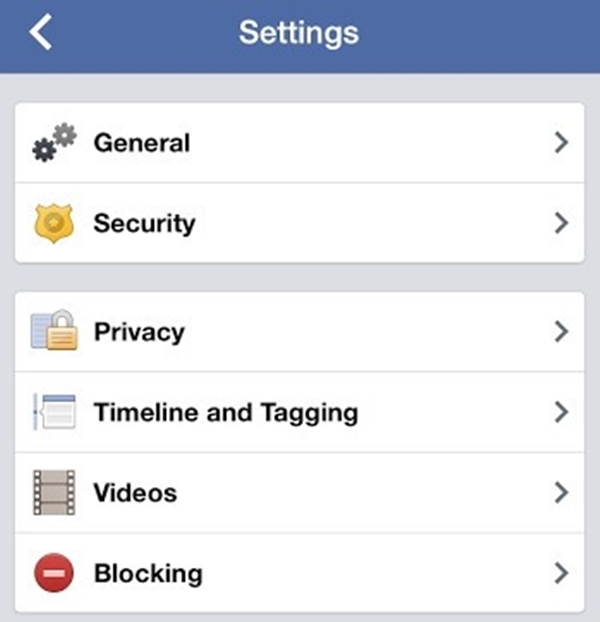Image resolution: width=600 pixels, height=622 pixels.
Task: Go back using the header arrow
Action: pos(40,32)
